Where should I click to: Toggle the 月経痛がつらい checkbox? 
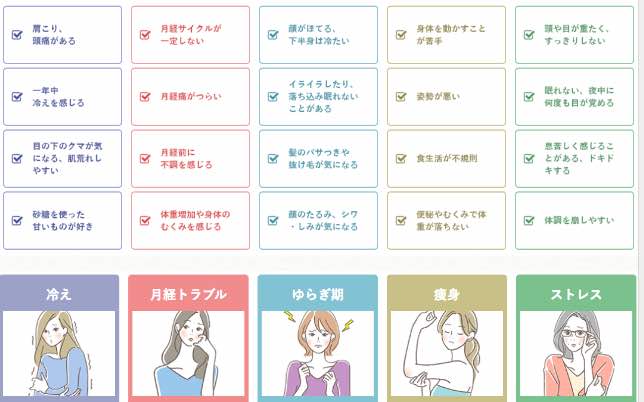(145, 97)
